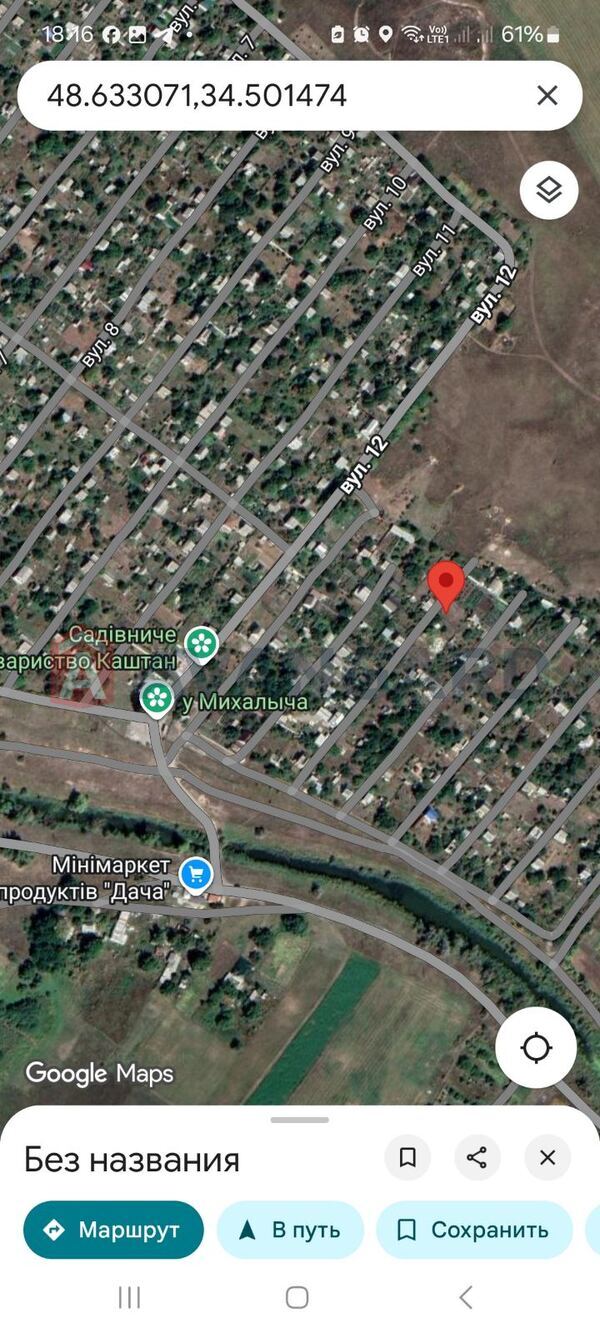Save the place with Сохранить
Image resolution: width=600 pixels, height=1333 pixels.
click(473, 1230)
